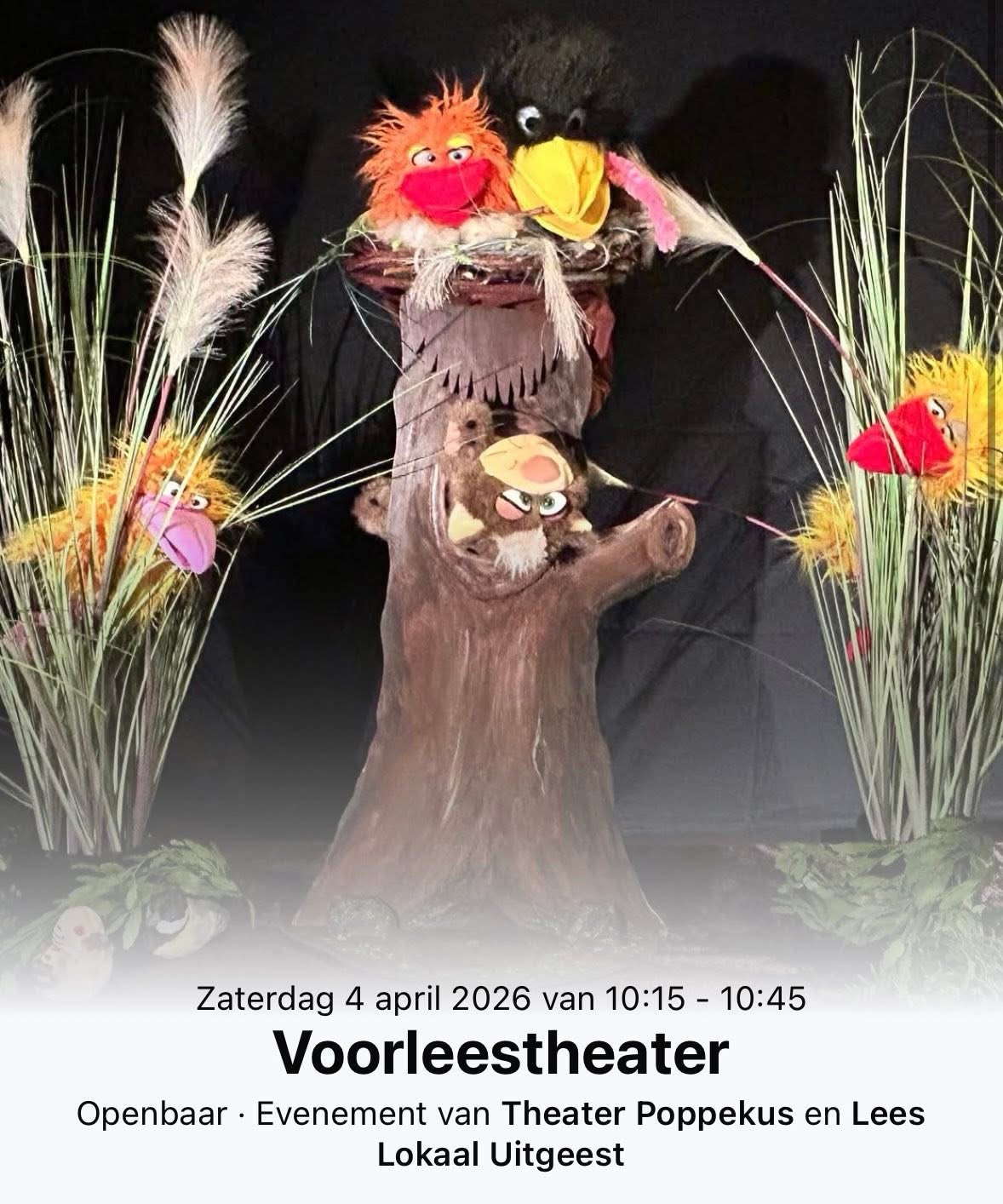Image resolution: width=1003 pixels, height=1204 pixels.
Task: View the event cover photo
Action: tap(501, 477)
